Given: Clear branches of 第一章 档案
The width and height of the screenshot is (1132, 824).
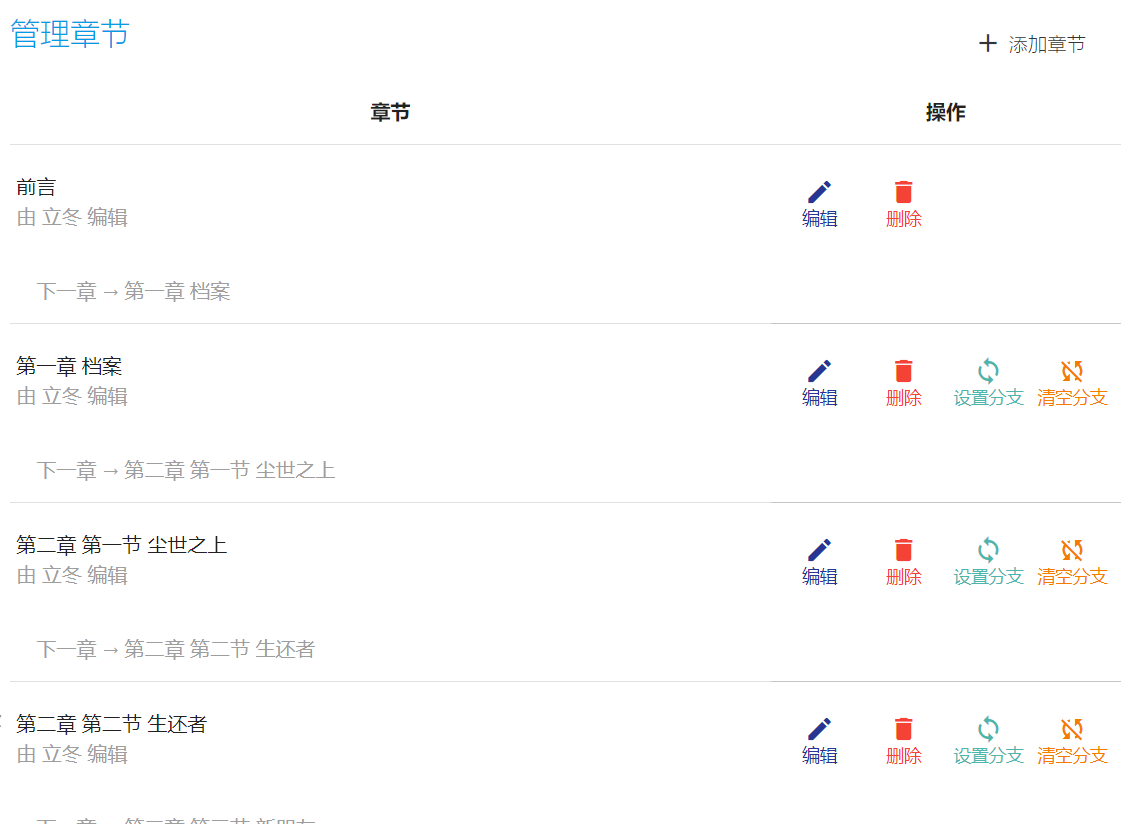Looking at the screenshot, I should tap(1072, 382).
